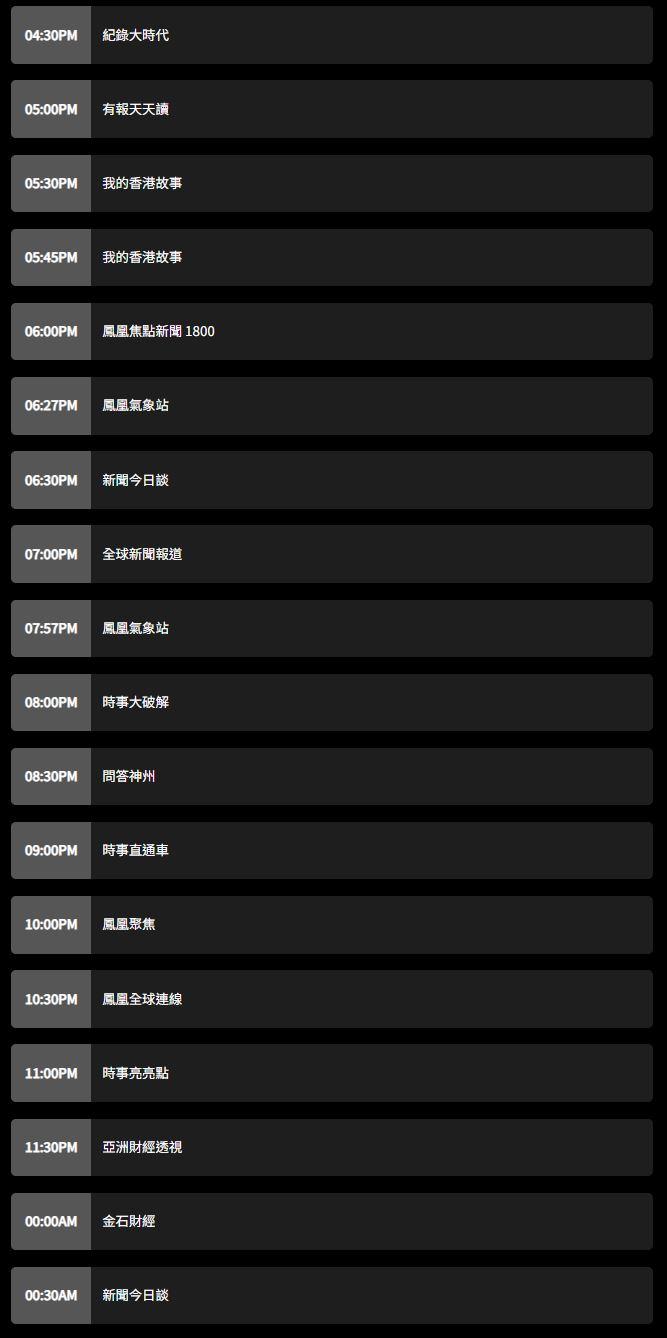Screen dimensions: 667x1338
Task: Open 鳳凰全球連線 at 10:30PM
Action: (x=142, y=999)
